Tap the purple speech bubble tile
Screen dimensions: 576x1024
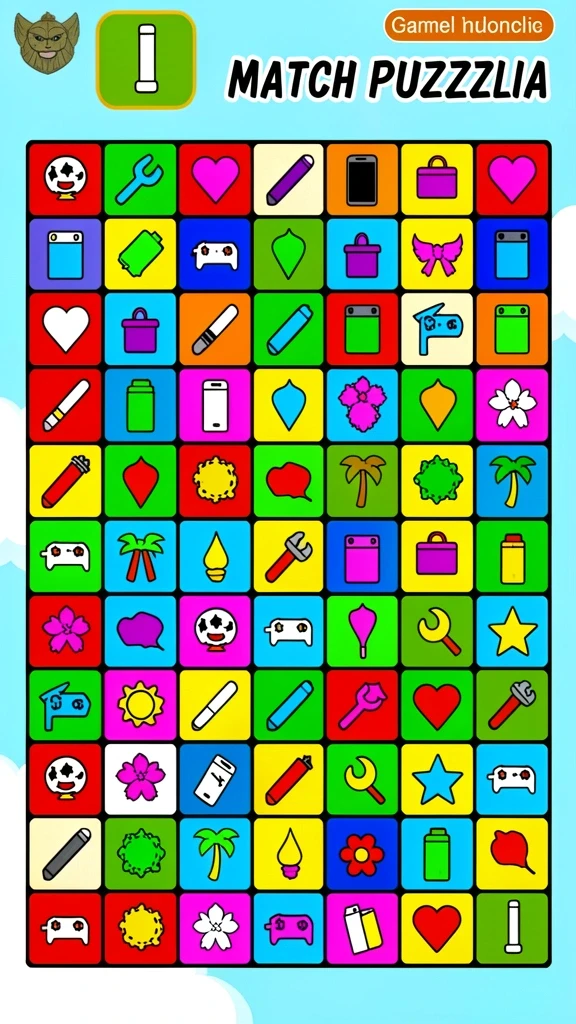140,631
